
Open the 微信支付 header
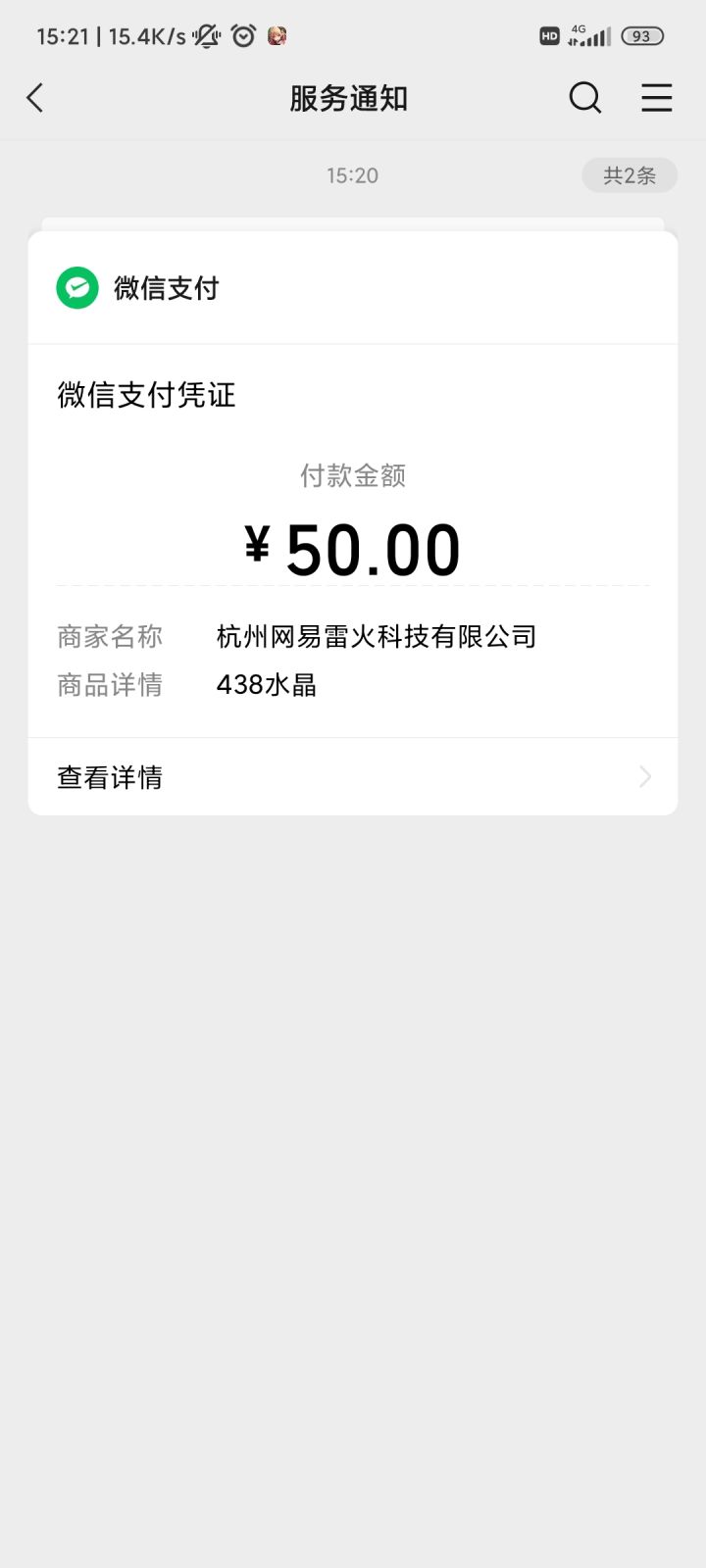167,288
